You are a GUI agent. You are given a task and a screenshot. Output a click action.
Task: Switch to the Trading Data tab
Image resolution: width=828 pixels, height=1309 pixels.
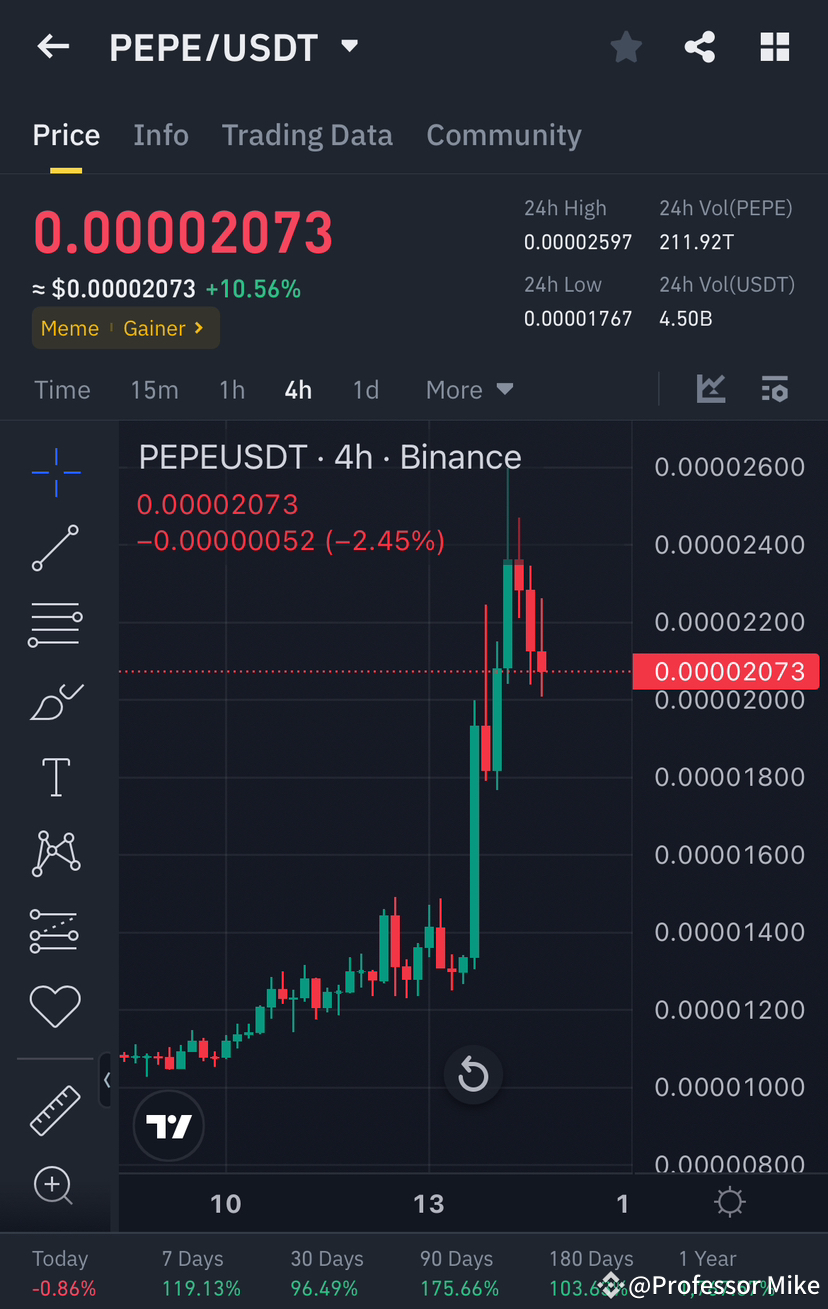pyautogui.click(x=307, y=134)
